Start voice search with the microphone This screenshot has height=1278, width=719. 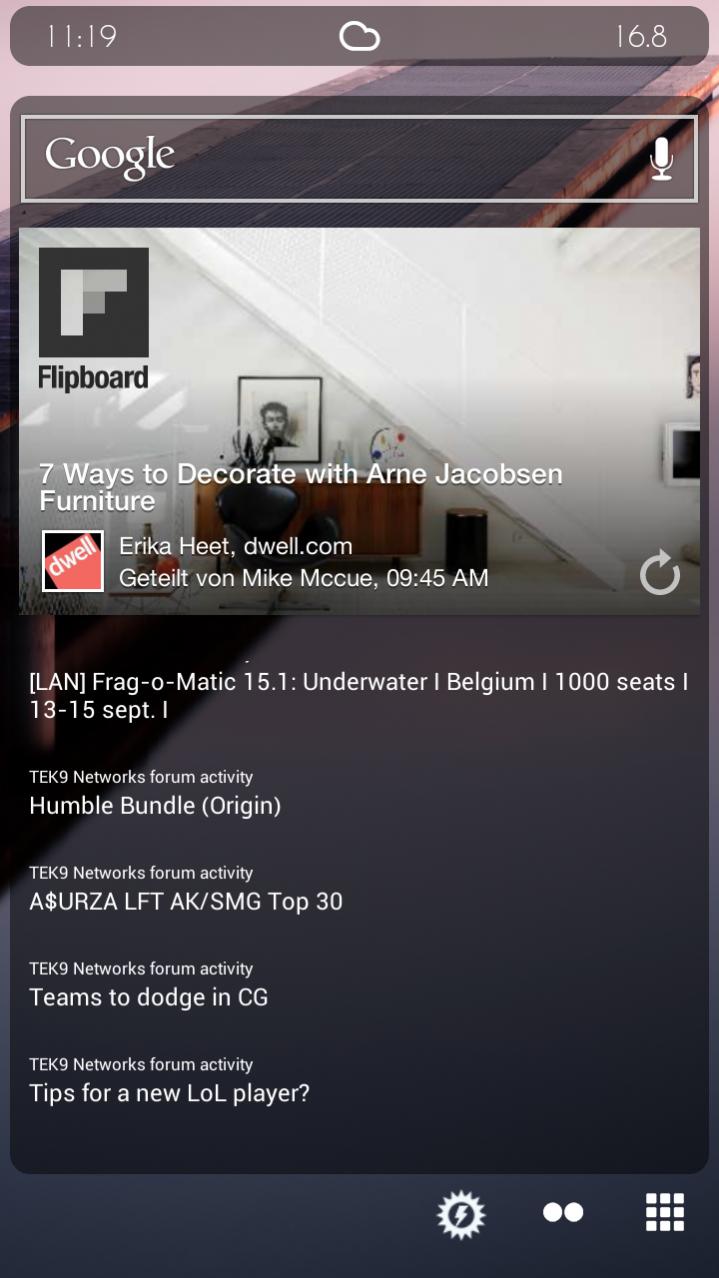[x=661, y=159]
